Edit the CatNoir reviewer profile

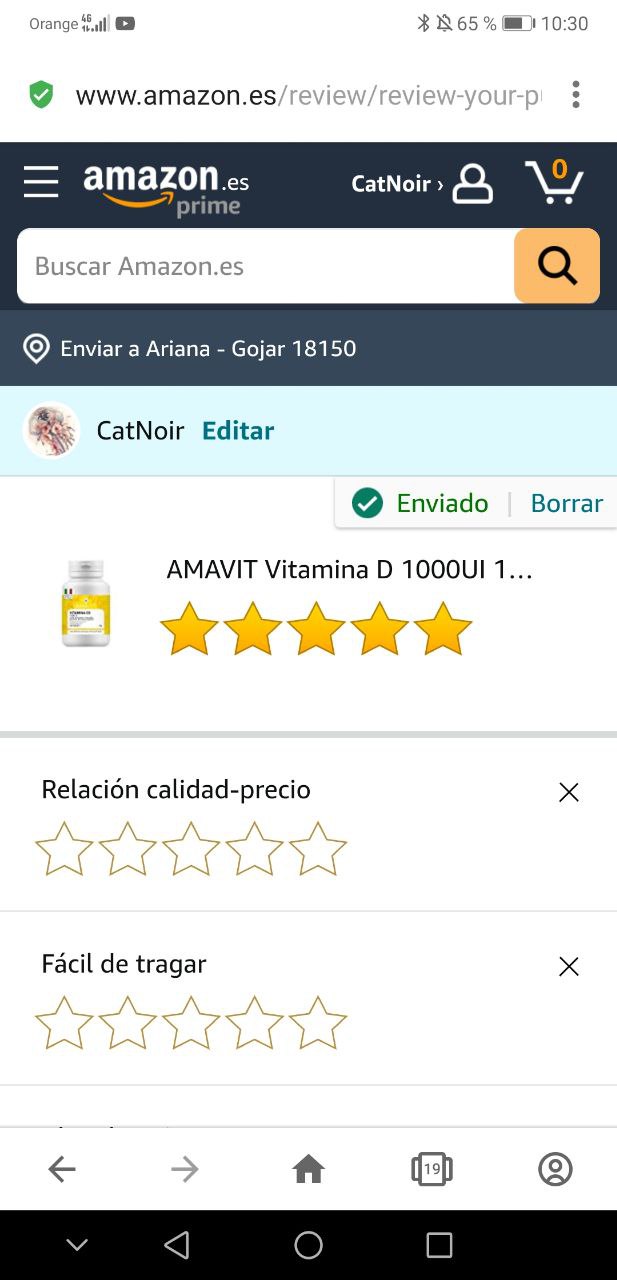point(238,431)
